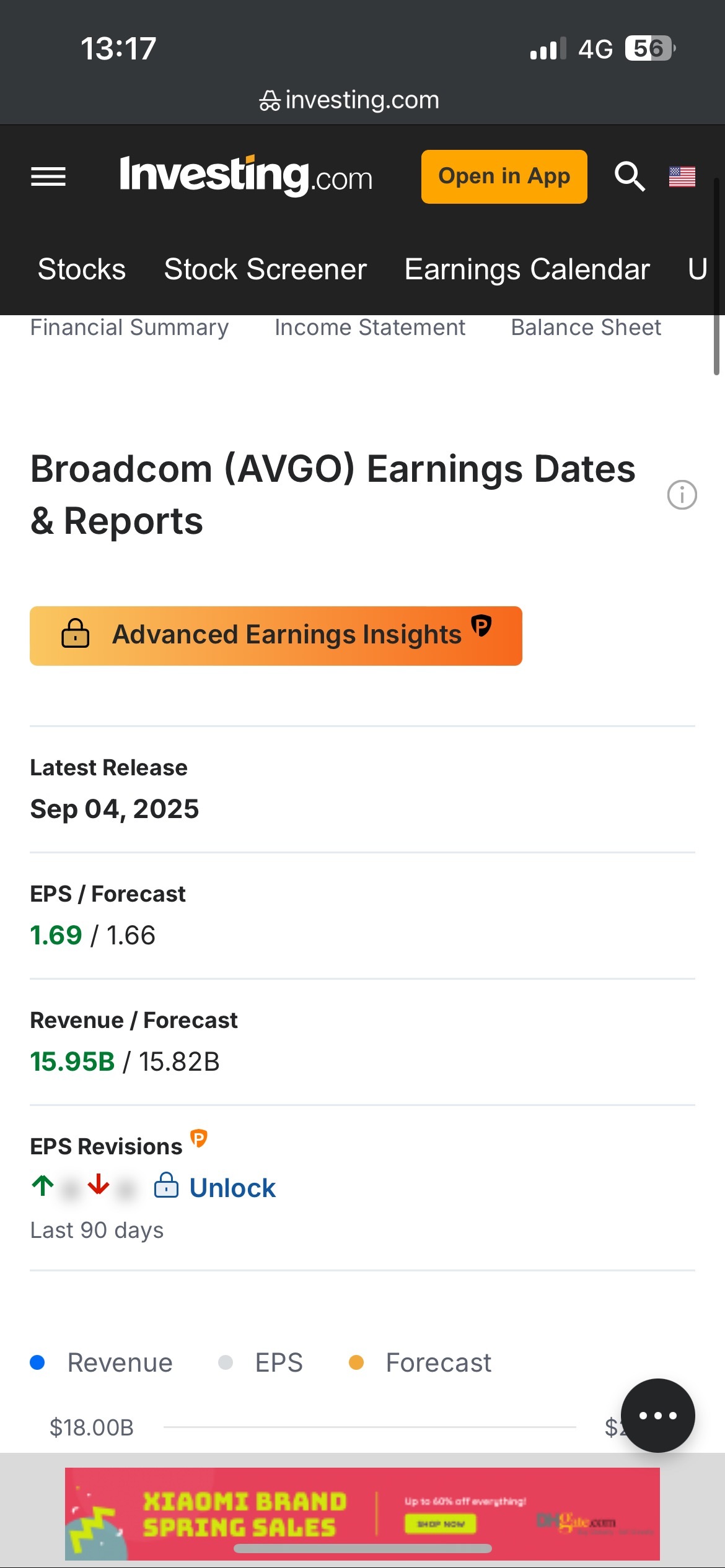
Task: Open the Financial Summary tab
Action: tap(130, 327)
